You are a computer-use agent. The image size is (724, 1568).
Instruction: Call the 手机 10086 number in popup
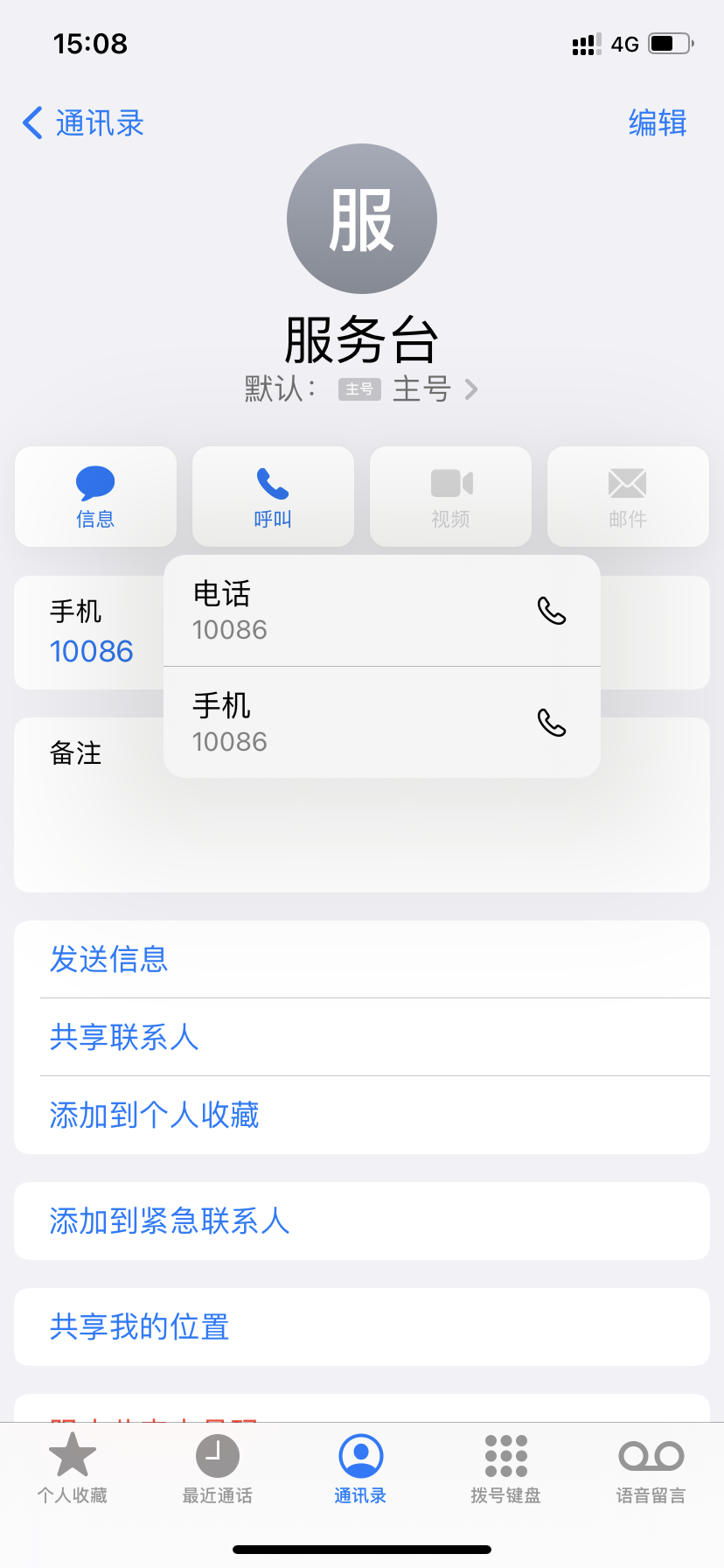381,723
